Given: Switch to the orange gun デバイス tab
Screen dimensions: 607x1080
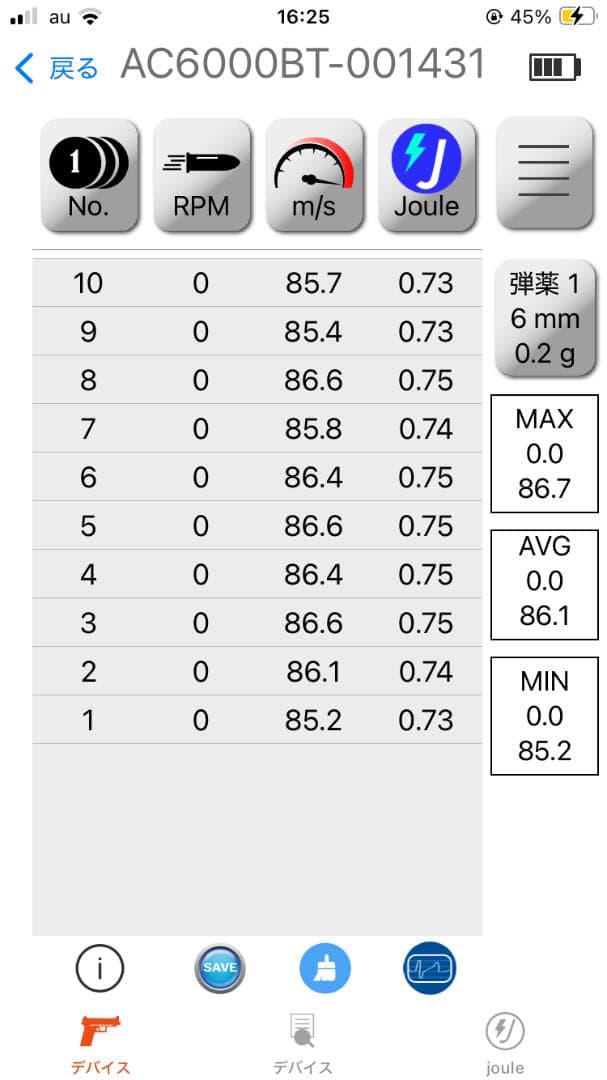Looking at the screenshot, I should coord(100,1043).
